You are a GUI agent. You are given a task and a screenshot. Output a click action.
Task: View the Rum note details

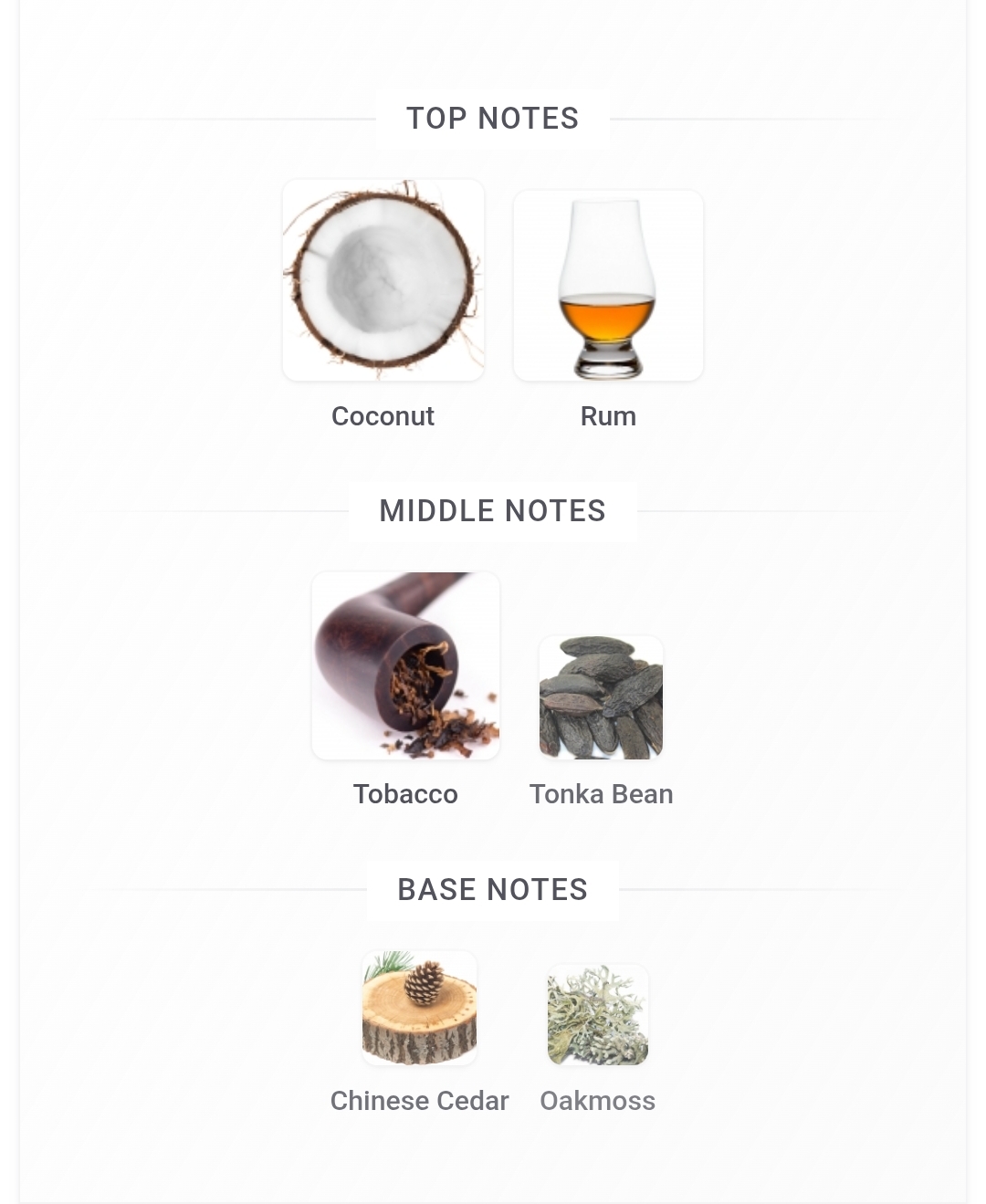coord(608,286)
